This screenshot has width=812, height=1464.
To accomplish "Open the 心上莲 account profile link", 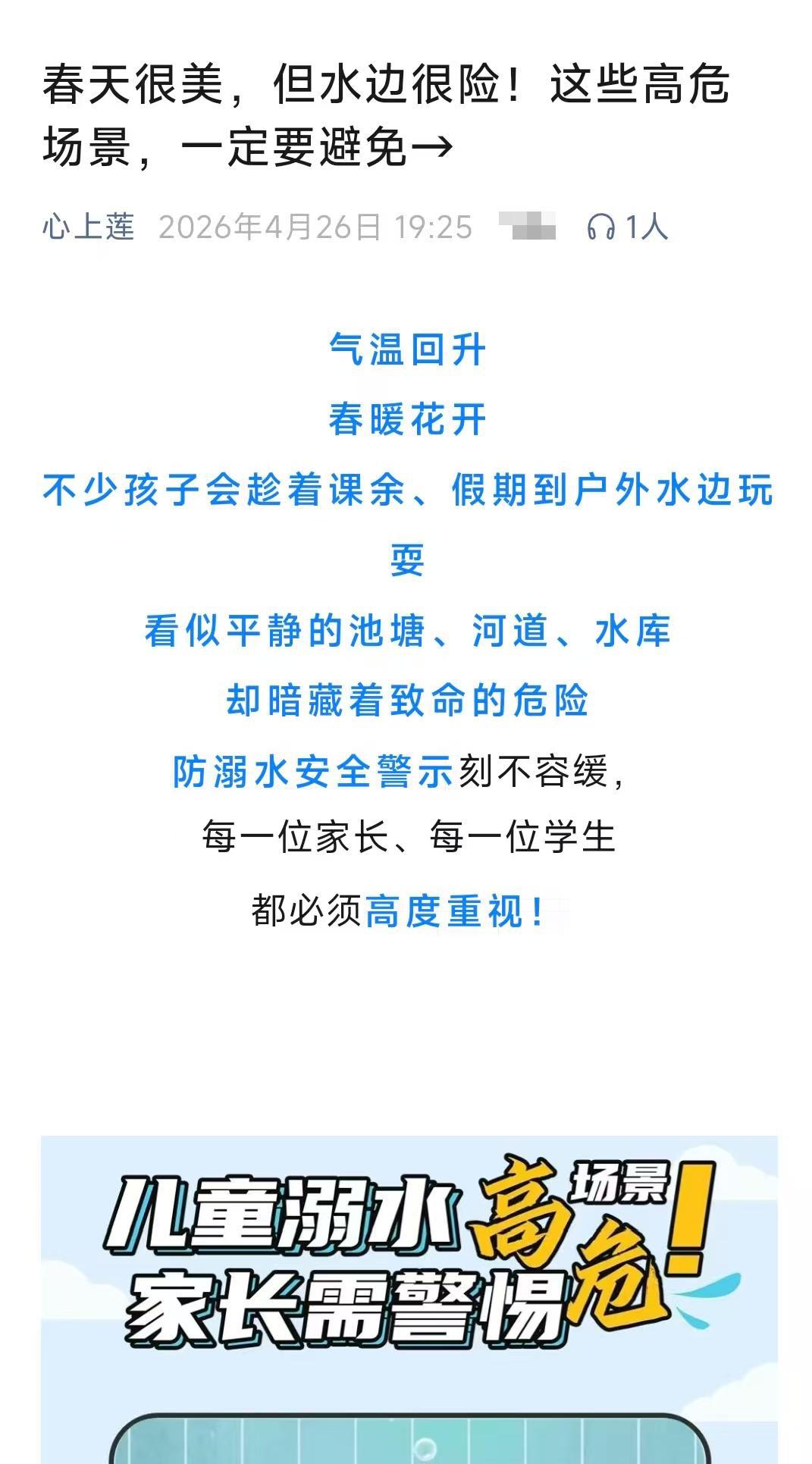I will 88,227.
